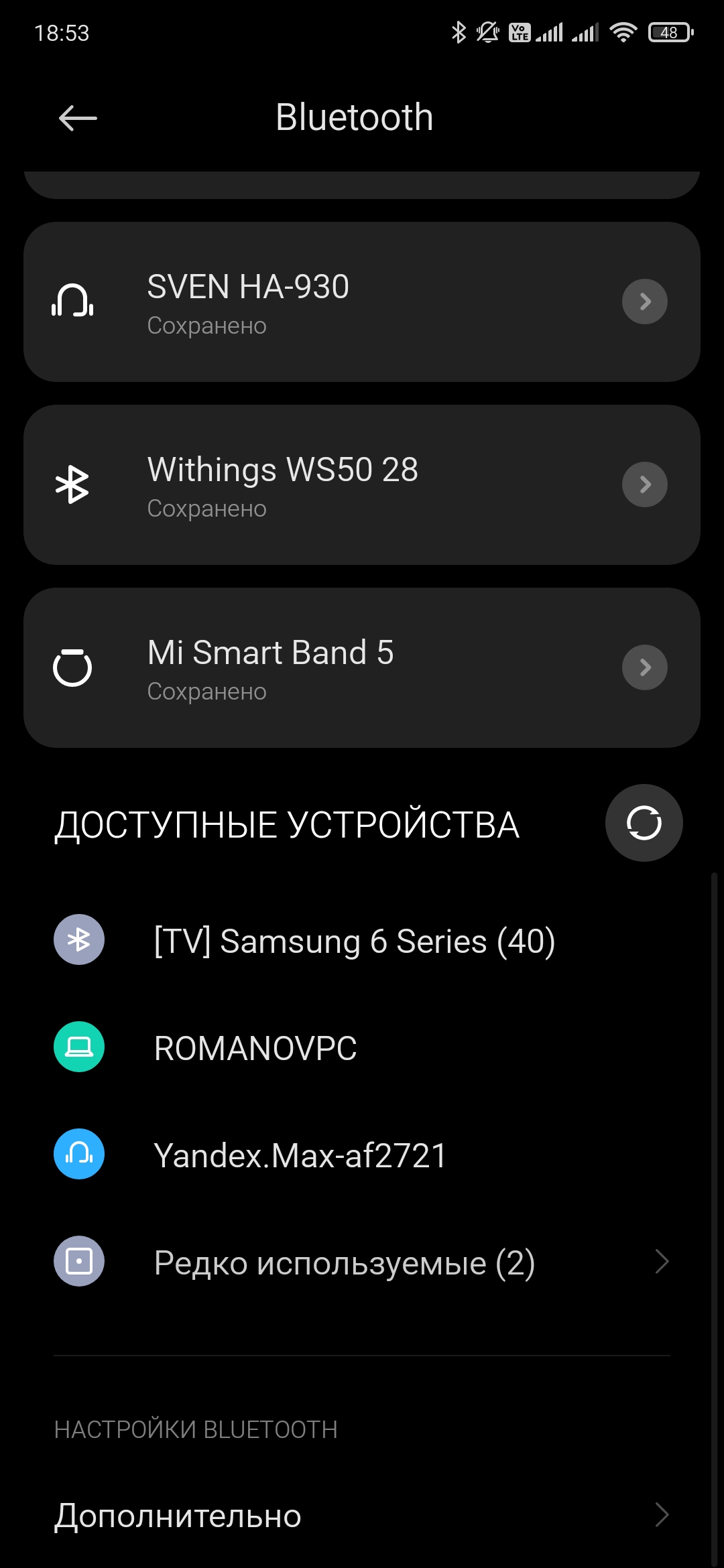Pair with [TV] Samsung 6 Series (40)
This screenshot has width=724, height=1568.
[x=354, y=941]
